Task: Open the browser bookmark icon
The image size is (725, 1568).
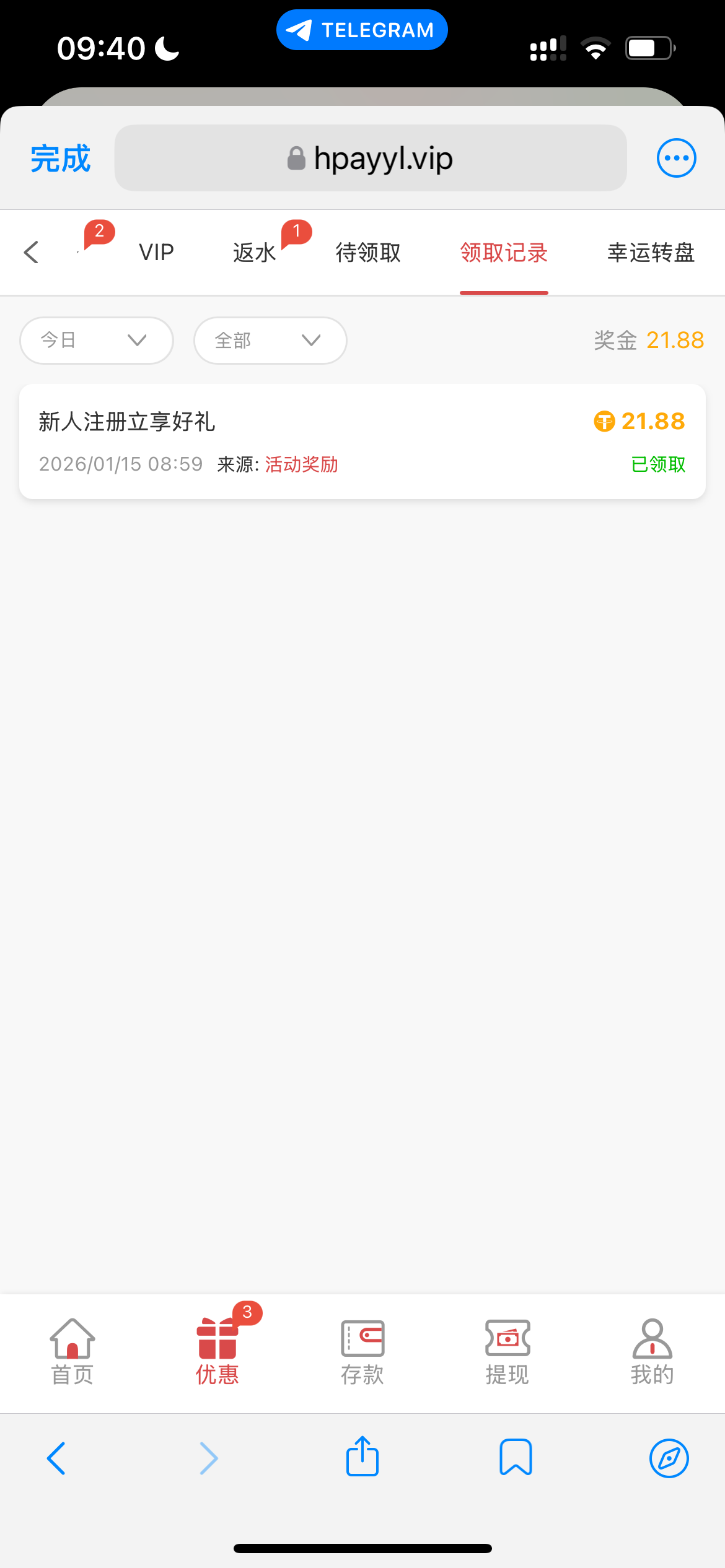Action: (516, 1457)
